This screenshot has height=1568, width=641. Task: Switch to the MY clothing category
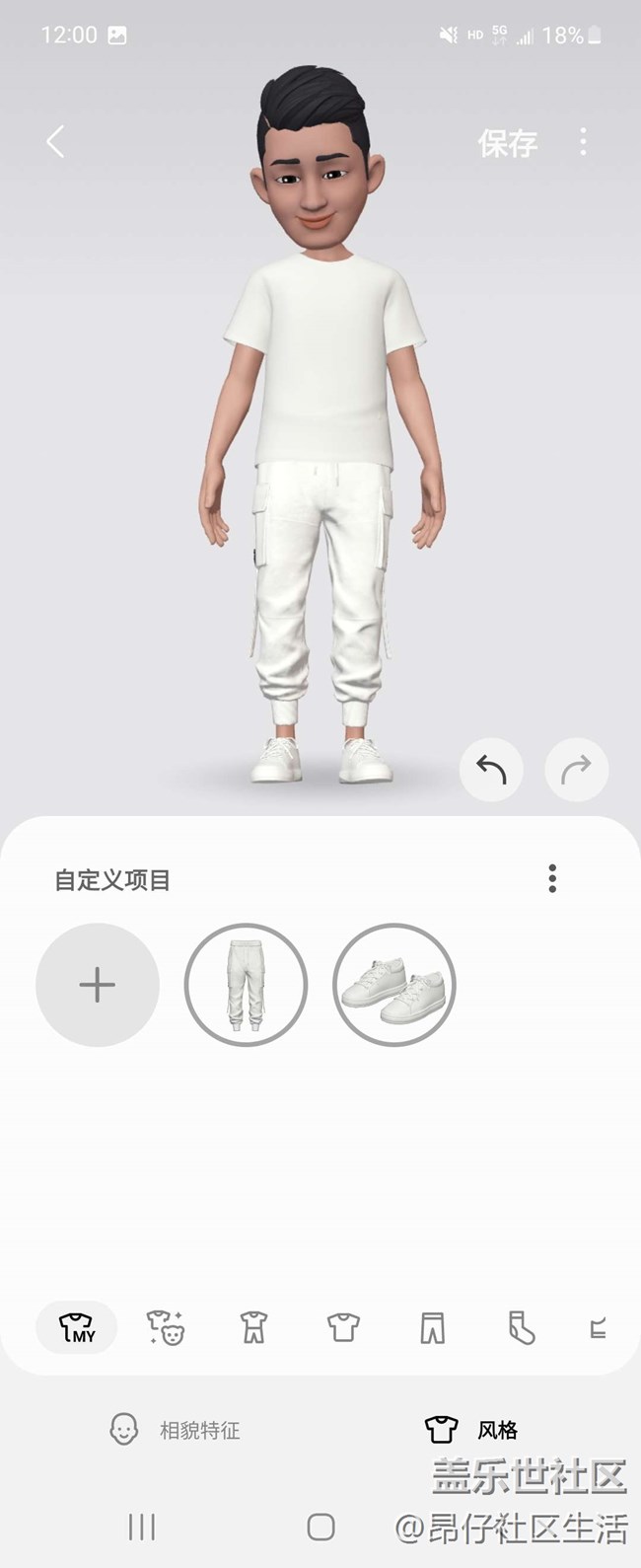pos(77,1328)
